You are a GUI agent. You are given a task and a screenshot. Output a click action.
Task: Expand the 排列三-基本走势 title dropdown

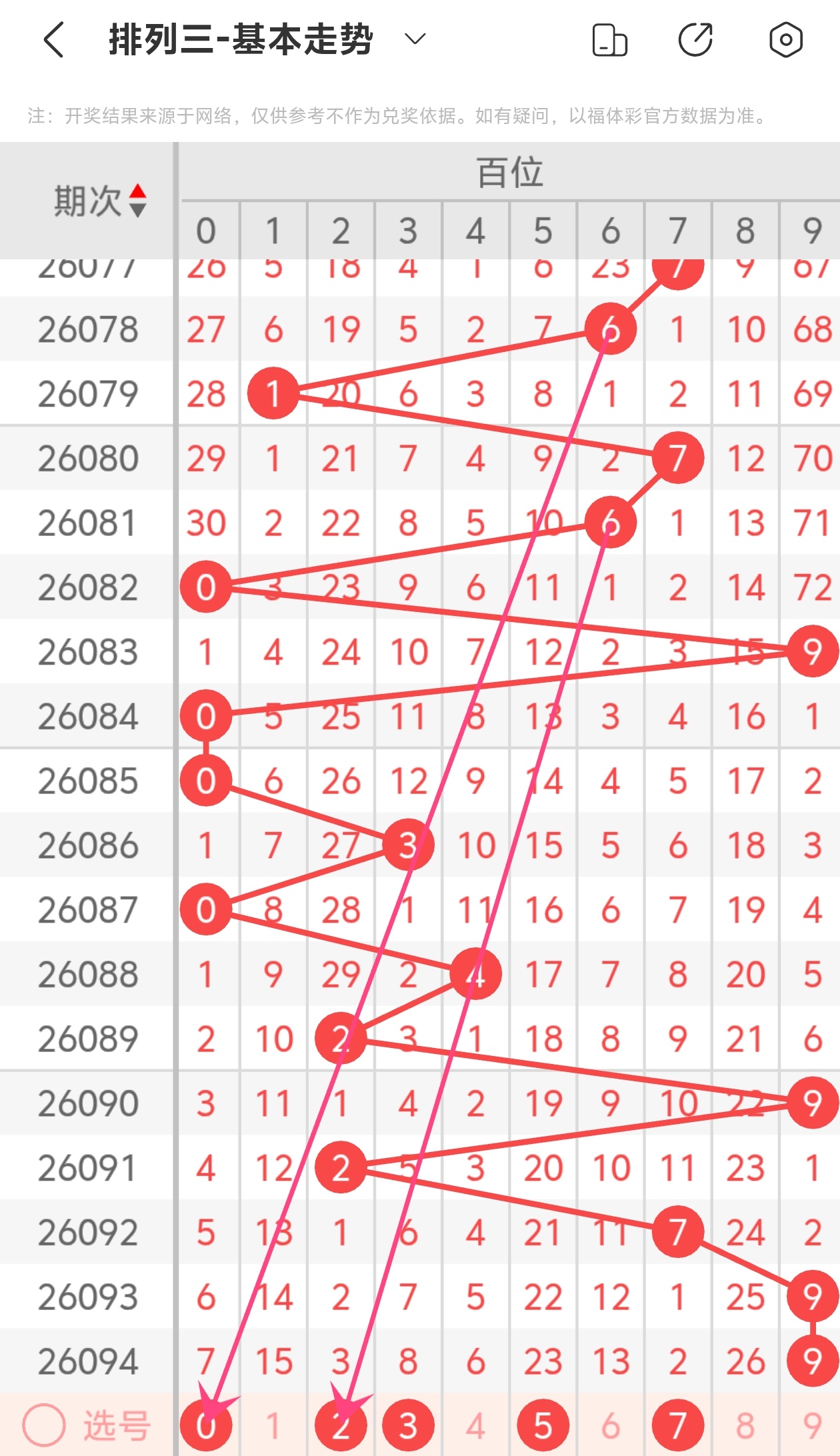[415, 39]
